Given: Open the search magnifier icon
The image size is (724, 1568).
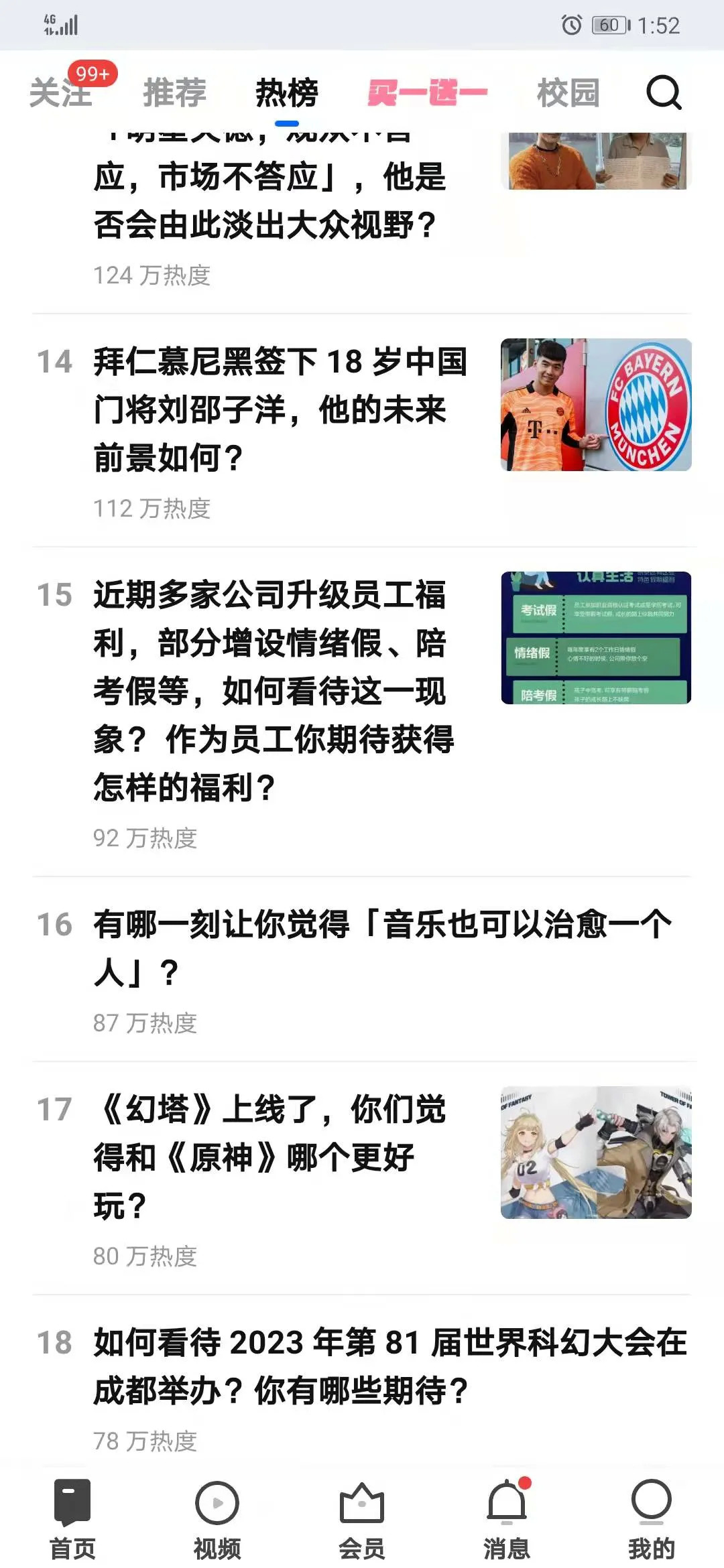Looking at the screenshot, I should click(664, 92).
